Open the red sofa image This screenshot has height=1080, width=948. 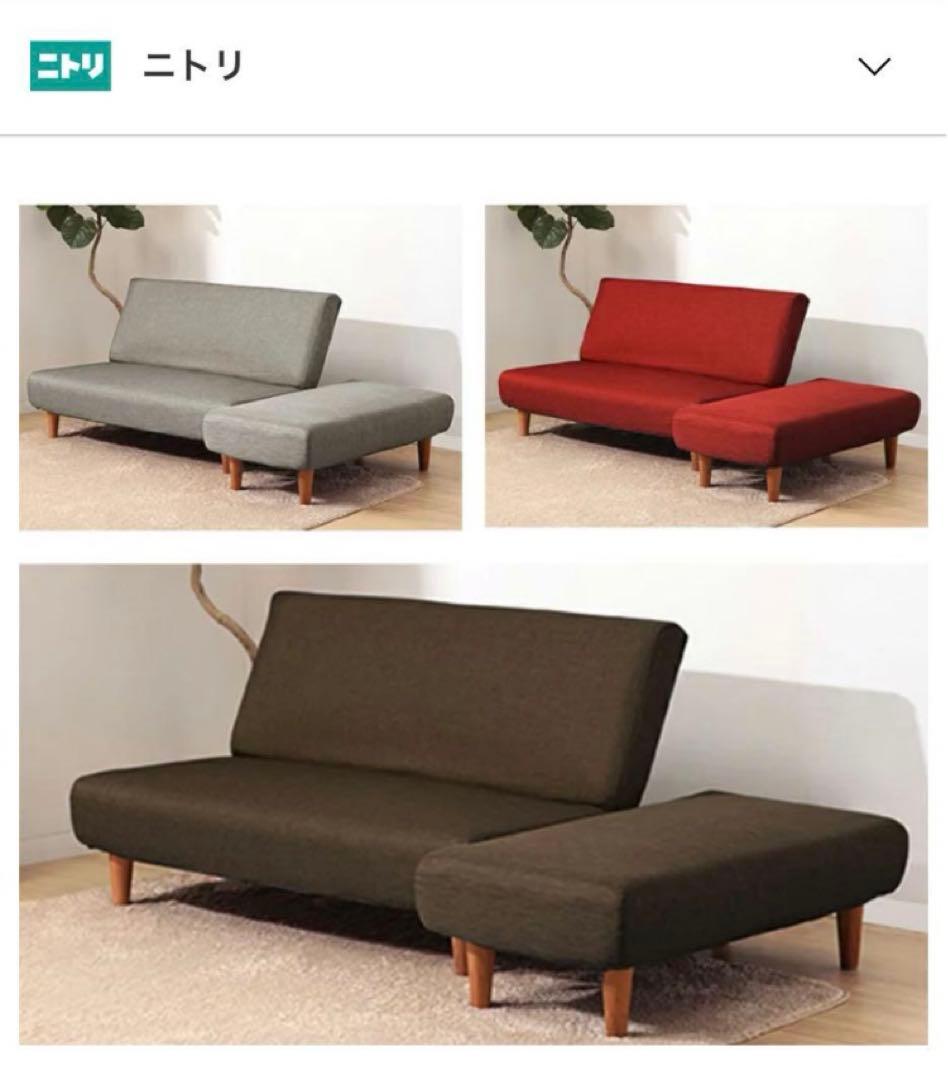pos(706,367)
